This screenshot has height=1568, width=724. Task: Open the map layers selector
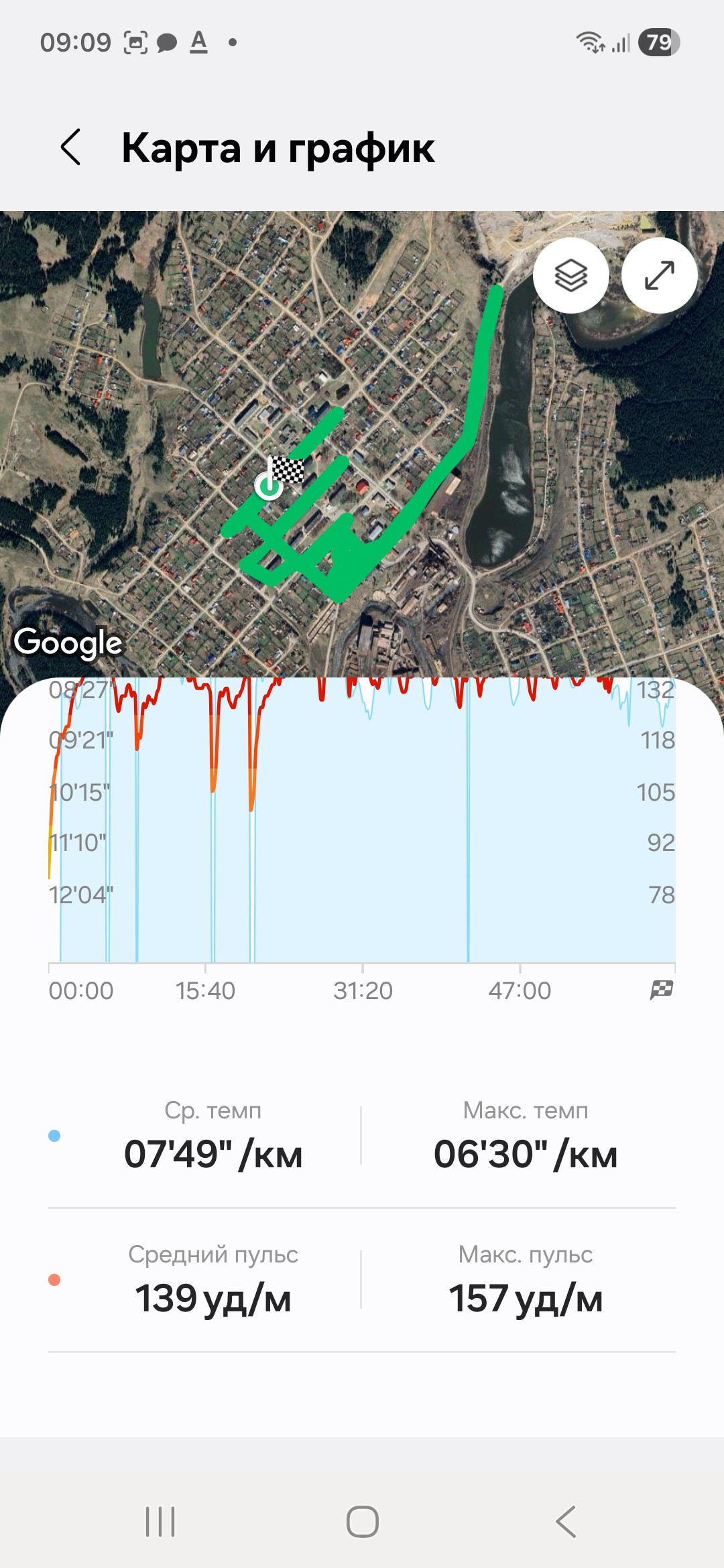pos(571,275)
